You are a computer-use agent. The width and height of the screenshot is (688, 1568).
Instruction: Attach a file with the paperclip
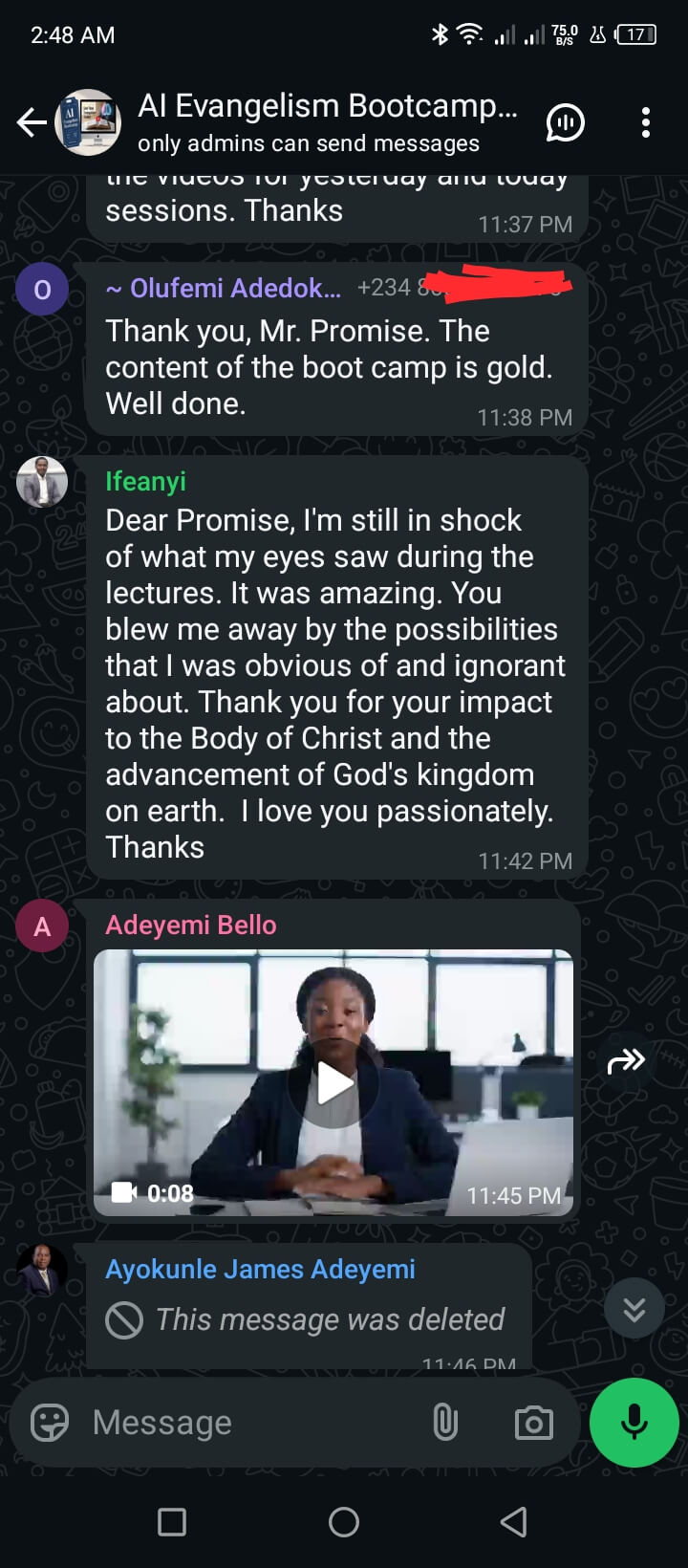445,1423
